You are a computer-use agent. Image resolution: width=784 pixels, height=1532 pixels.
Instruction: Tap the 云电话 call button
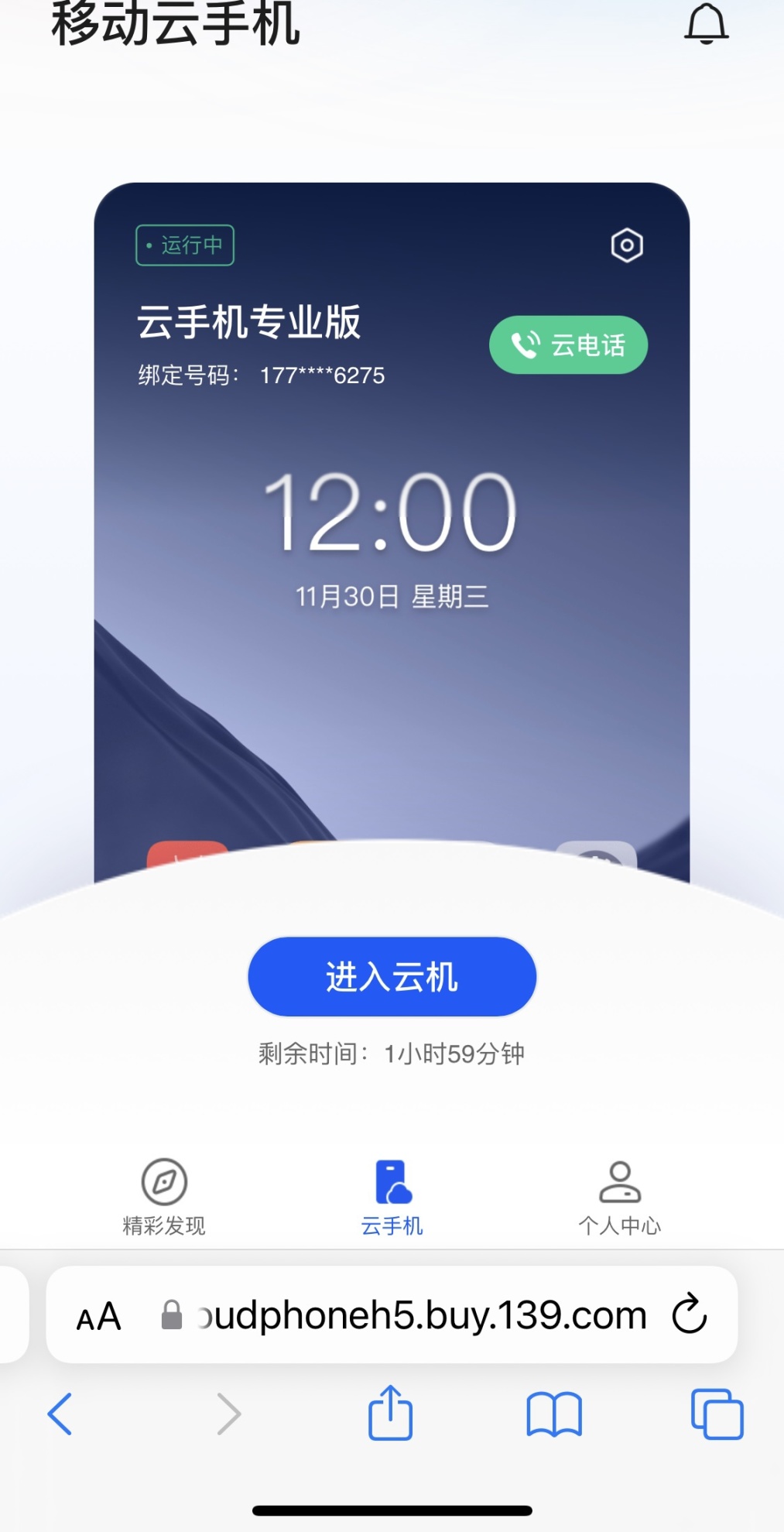[x=568, y=345]
